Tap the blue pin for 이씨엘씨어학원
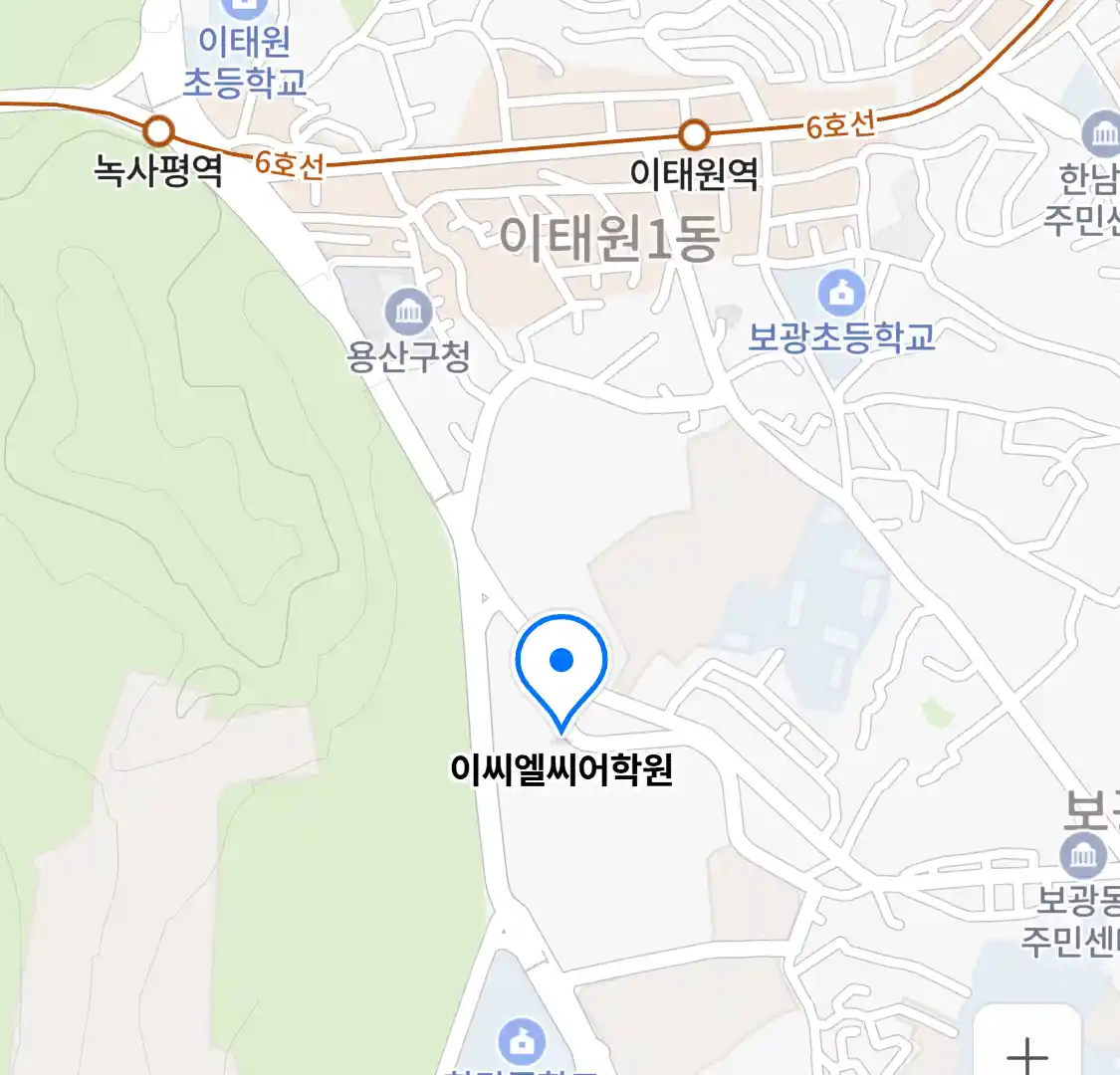Image resolution: width=1120 pixels, height=1075 pixels. click(x=561, y=662)
